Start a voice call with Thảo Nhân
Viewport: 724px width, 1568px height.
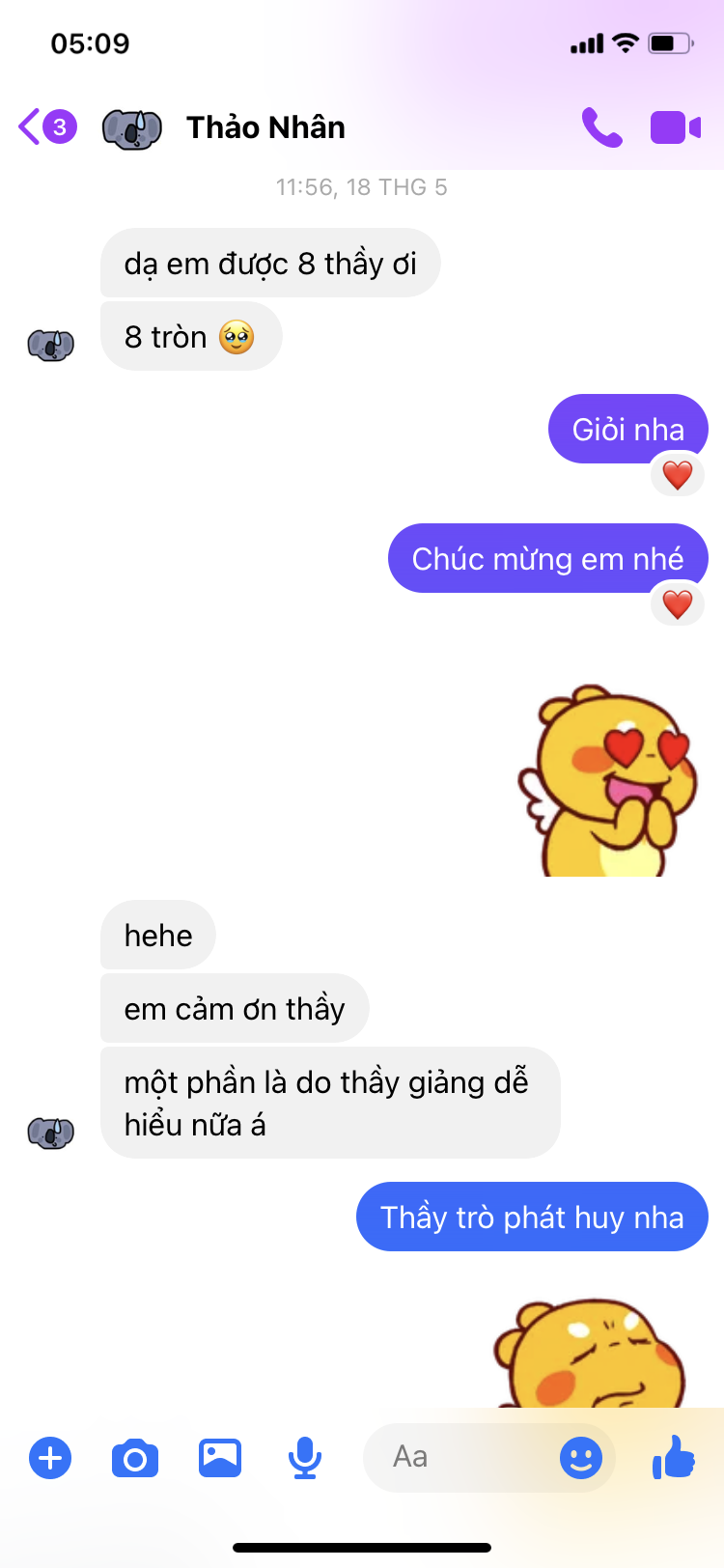click(x=601, y=127)
